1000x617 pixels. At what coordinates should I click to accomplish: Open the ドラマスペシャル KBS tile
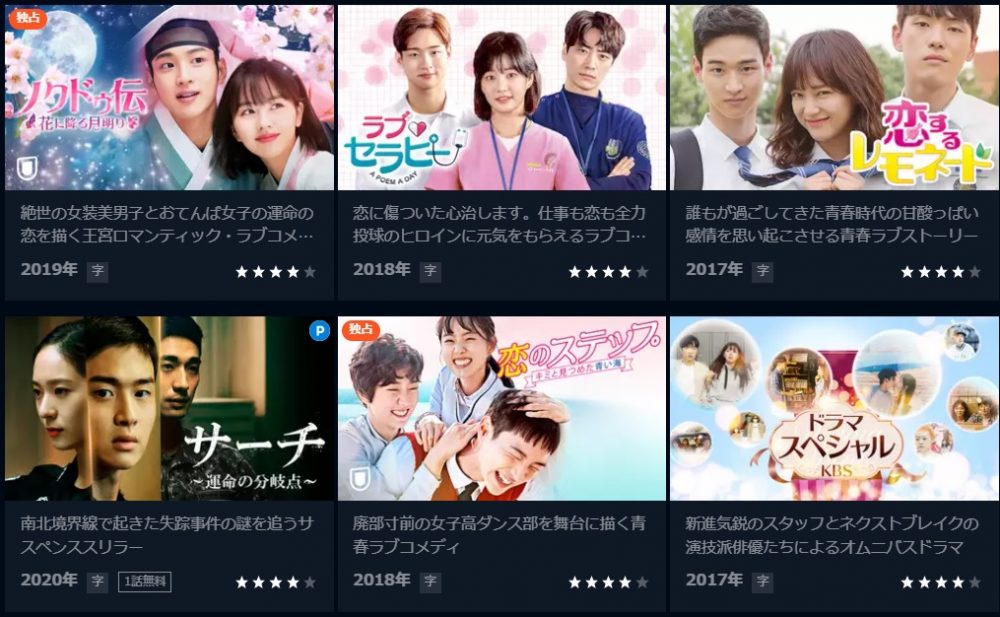coord(834,409)
